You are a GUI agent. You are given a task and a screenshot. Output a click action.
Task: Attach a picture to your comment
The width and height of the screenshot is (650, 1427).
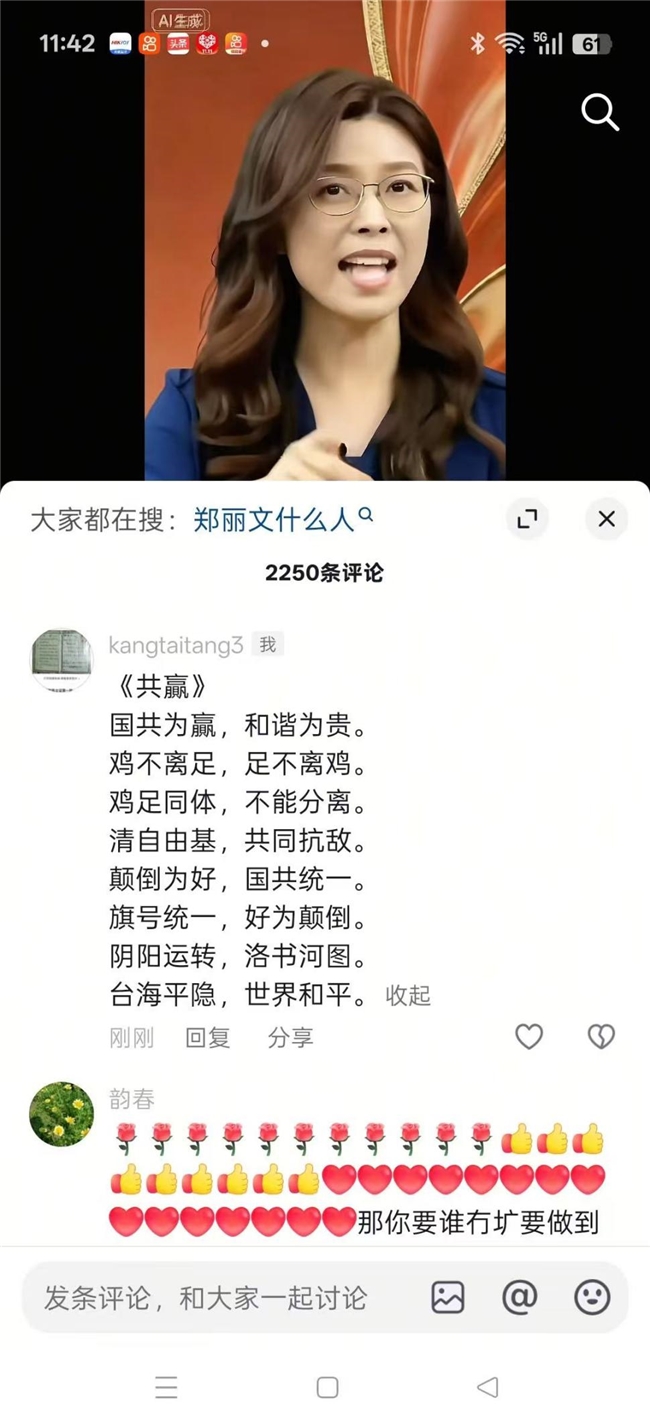coord(448,1298)
